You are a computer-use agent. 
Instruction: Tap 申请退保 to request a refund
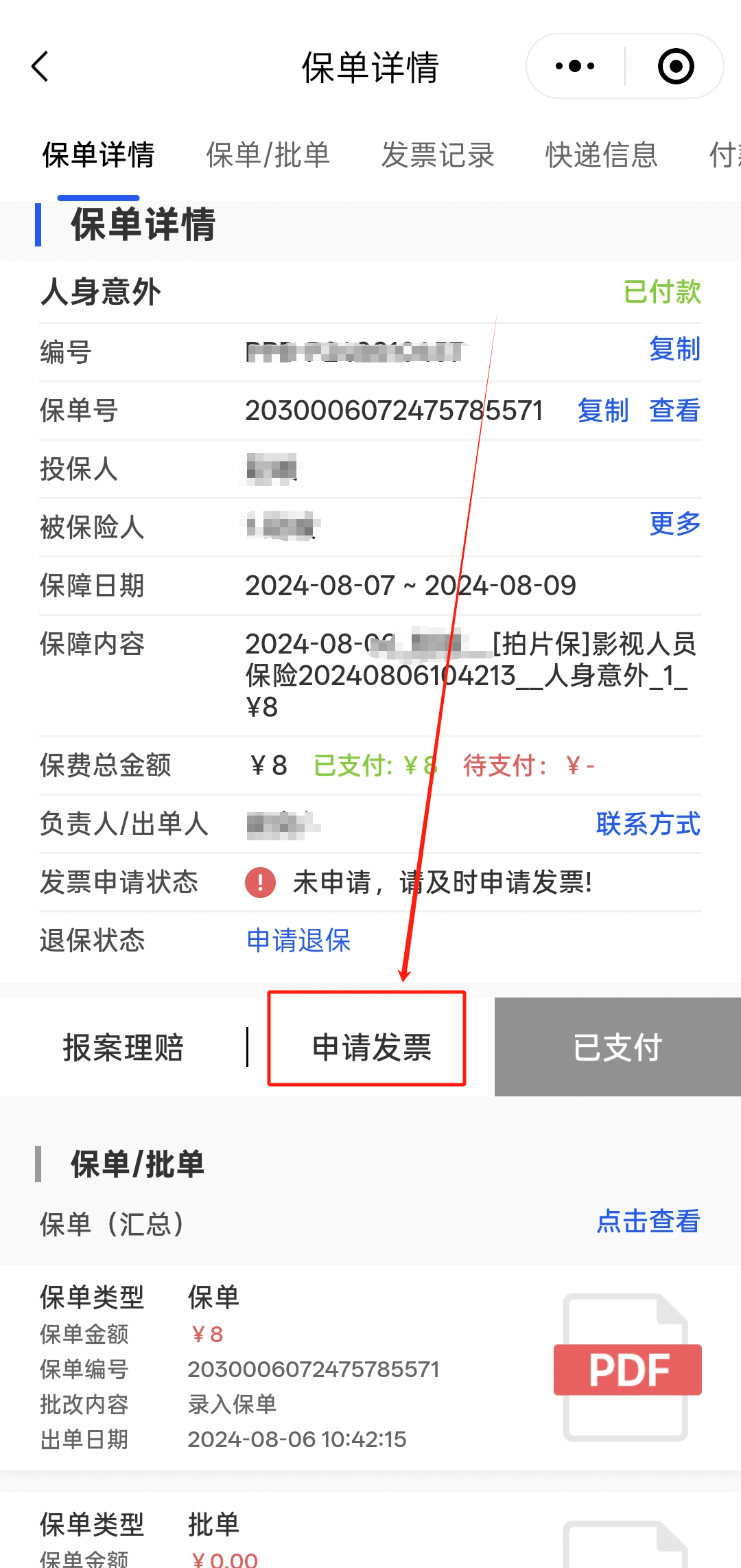[298, 941]
